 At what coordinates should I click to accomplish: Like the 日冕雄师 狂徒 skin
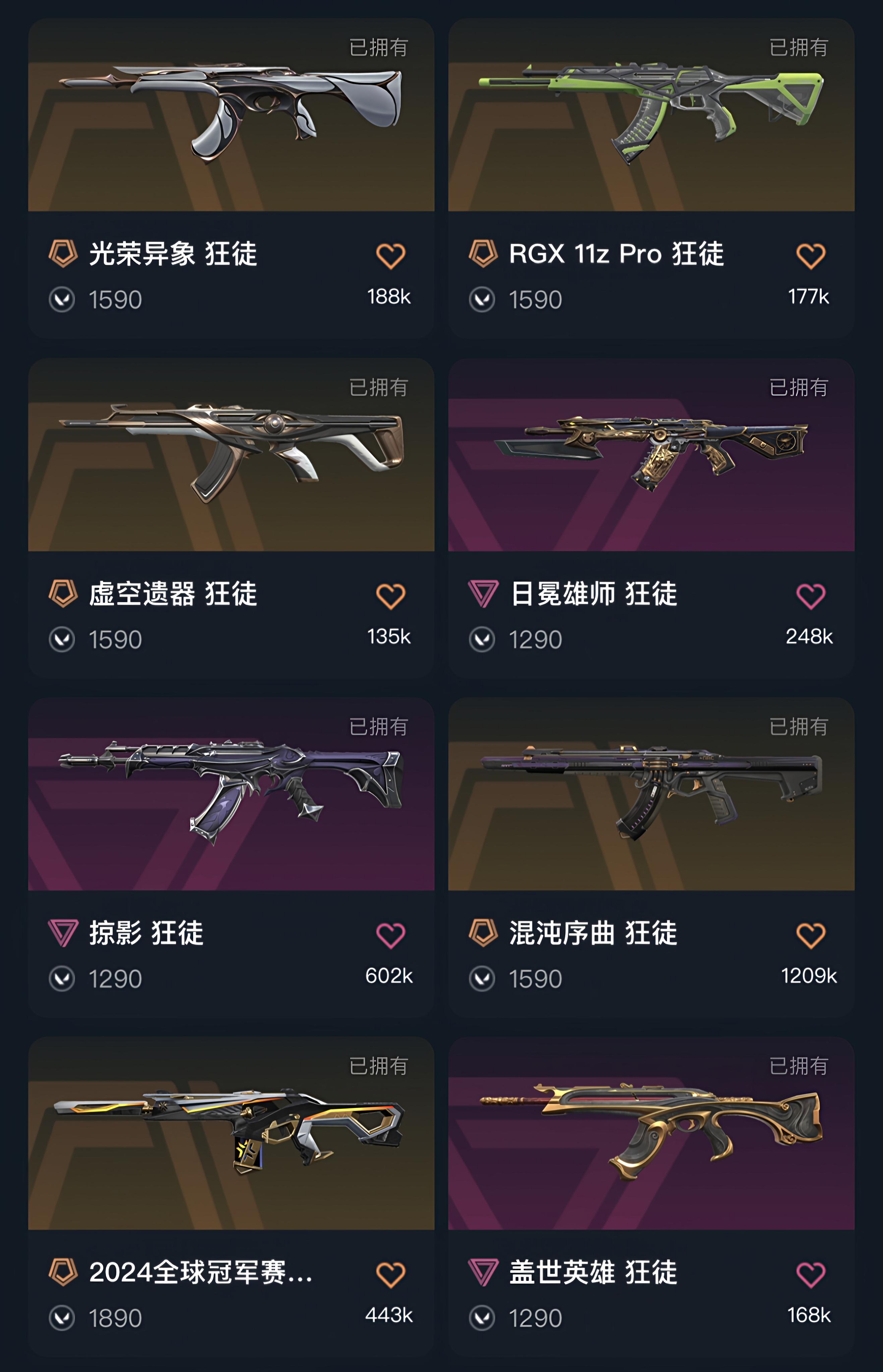coord(810,596)
